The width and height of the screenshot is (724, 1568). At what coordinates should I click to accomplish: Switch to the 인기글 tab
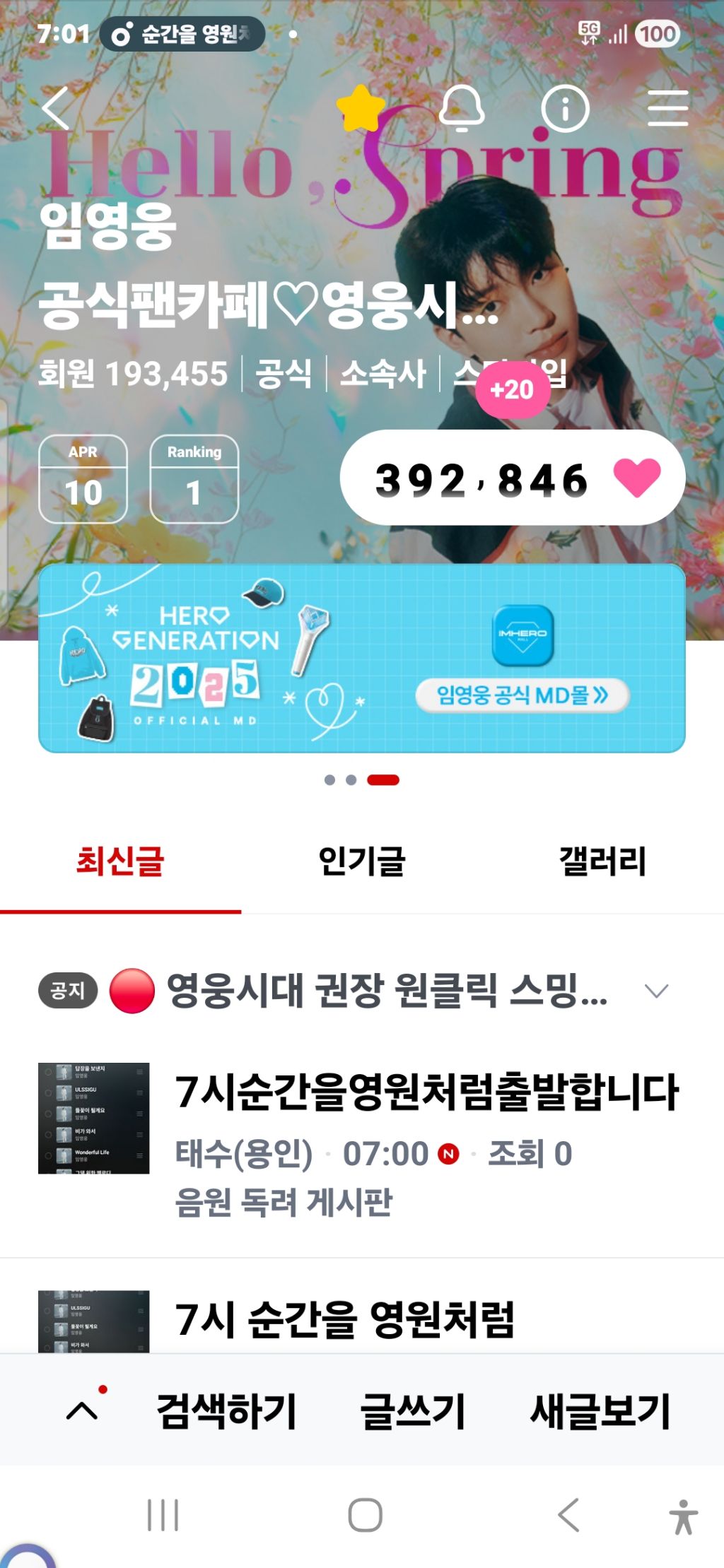click(362, 861)
